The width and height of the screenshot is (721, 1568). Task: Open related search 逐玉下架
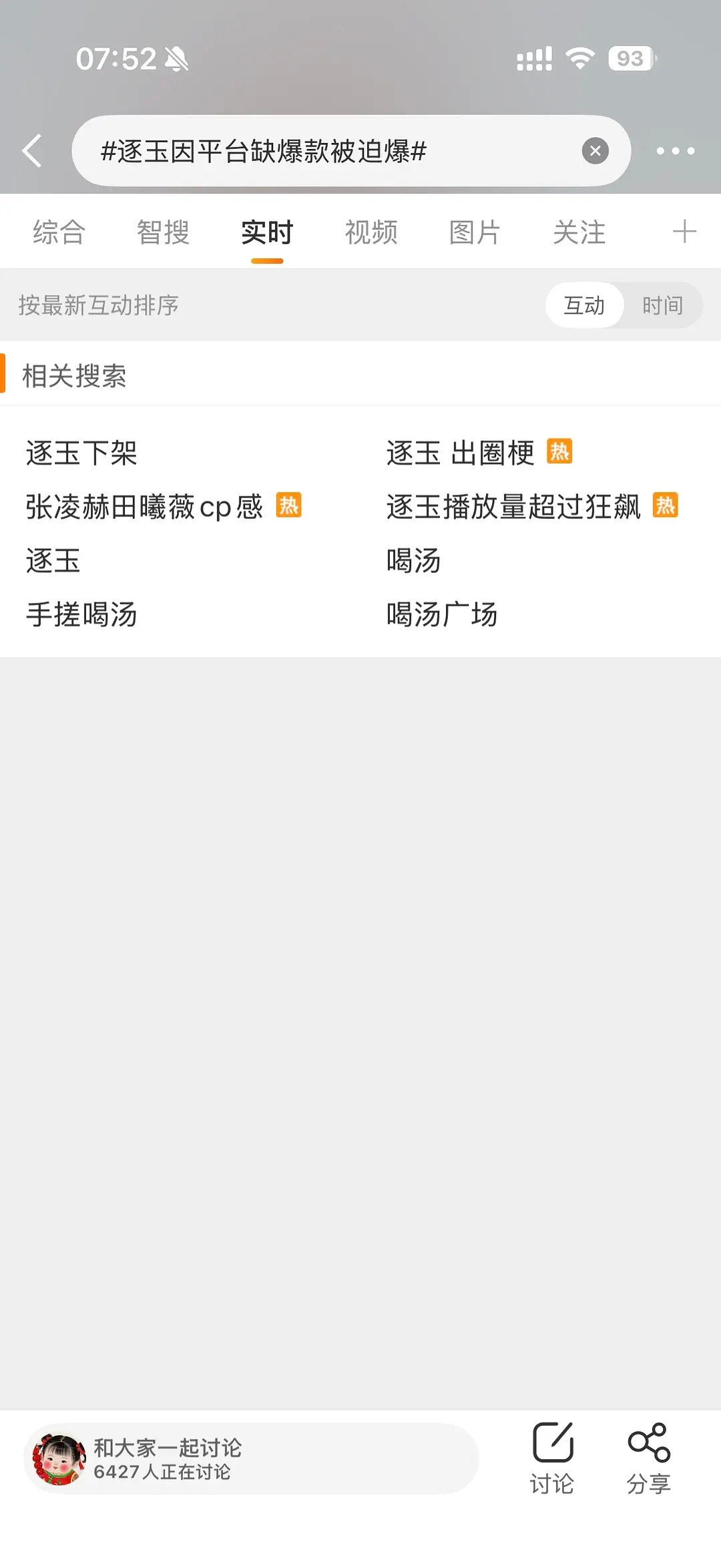81,453
